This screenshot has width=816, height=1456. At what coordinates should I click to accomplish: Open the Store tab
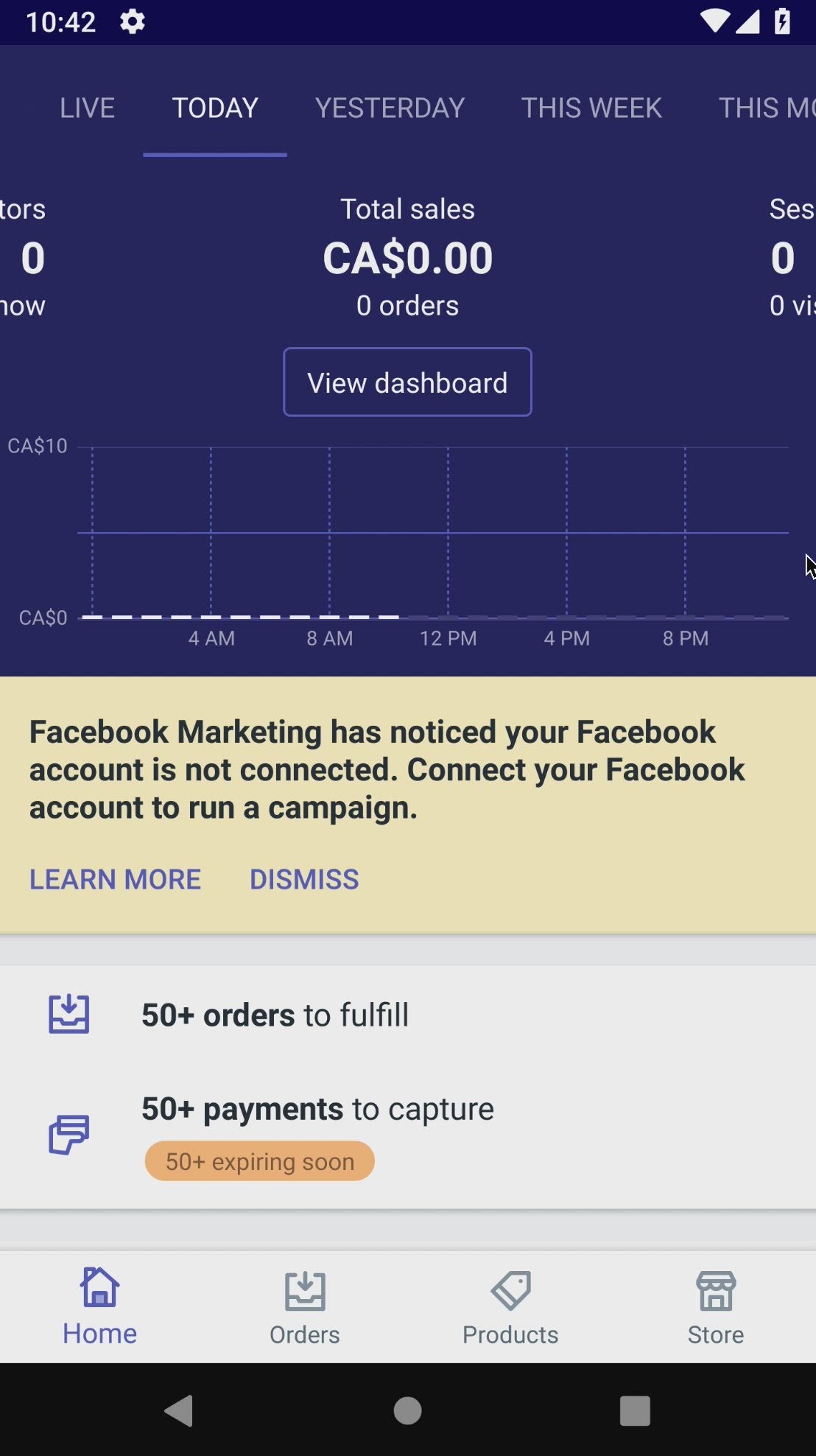point(715,1306)
